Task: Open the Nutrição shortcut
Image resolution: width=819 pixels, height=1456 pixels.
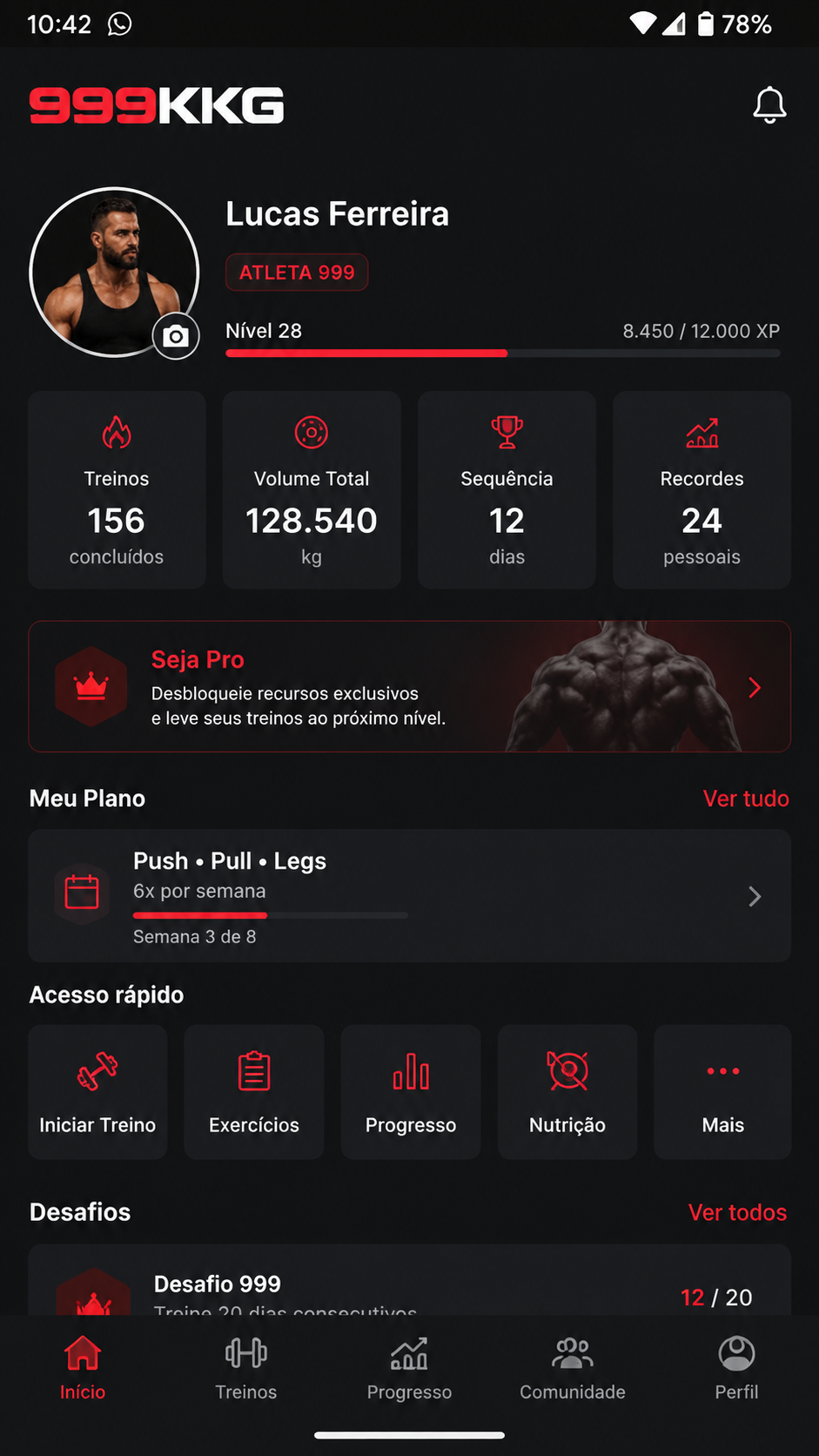Action: click(x=567, y=1092)
